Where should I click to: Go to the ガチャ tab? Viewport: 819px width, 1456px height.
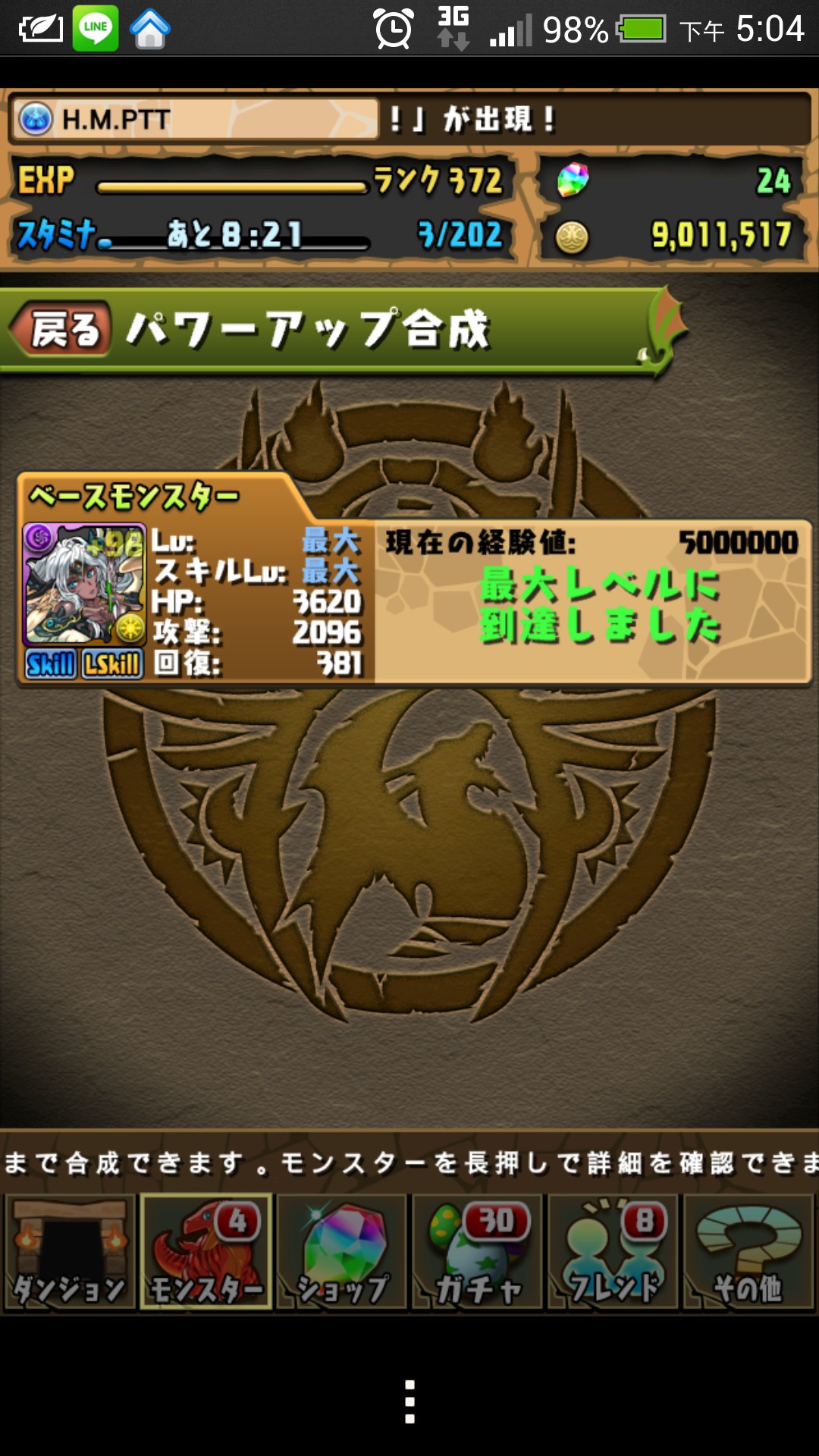click(x=478, y=1252)
